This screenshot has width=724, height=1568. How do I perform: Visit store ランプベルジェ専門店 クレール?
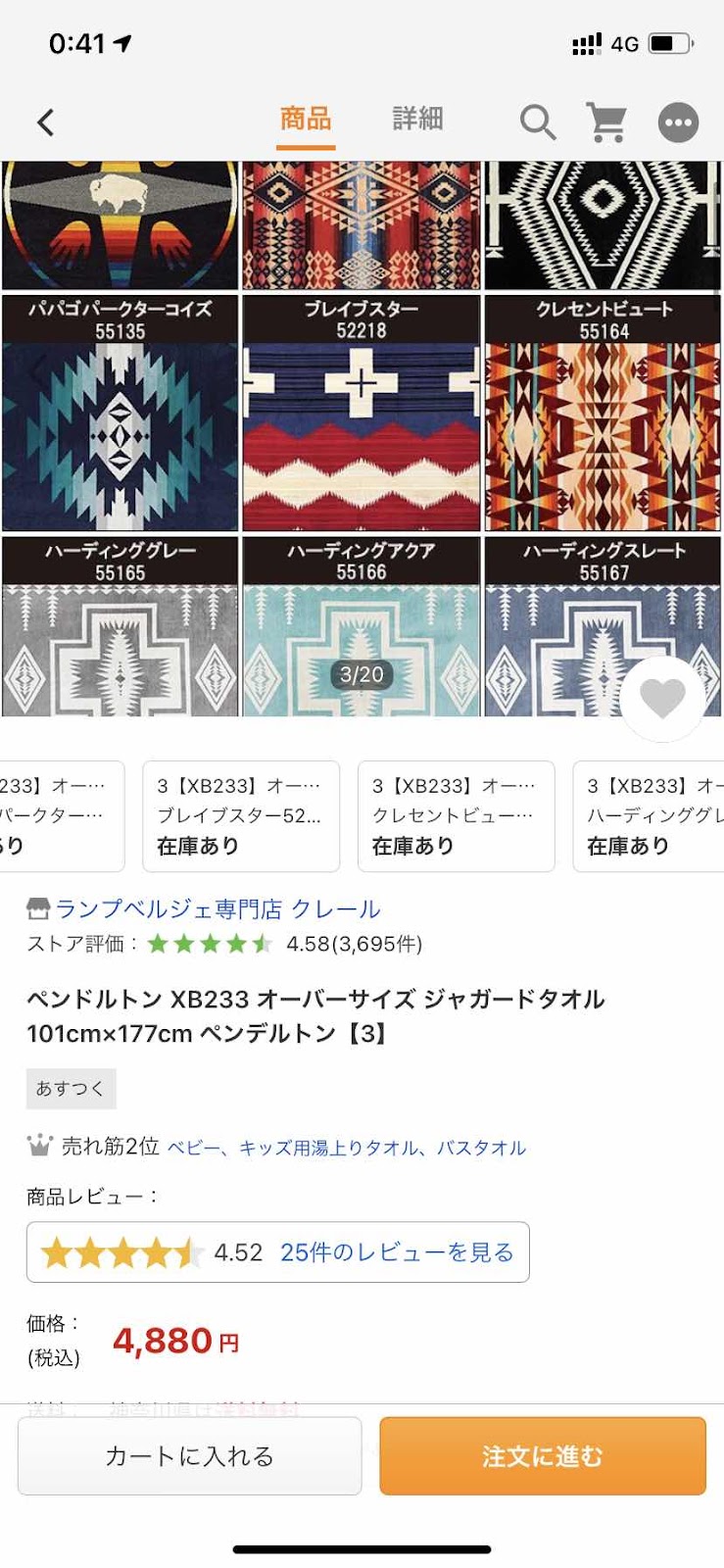pos(217,908)
